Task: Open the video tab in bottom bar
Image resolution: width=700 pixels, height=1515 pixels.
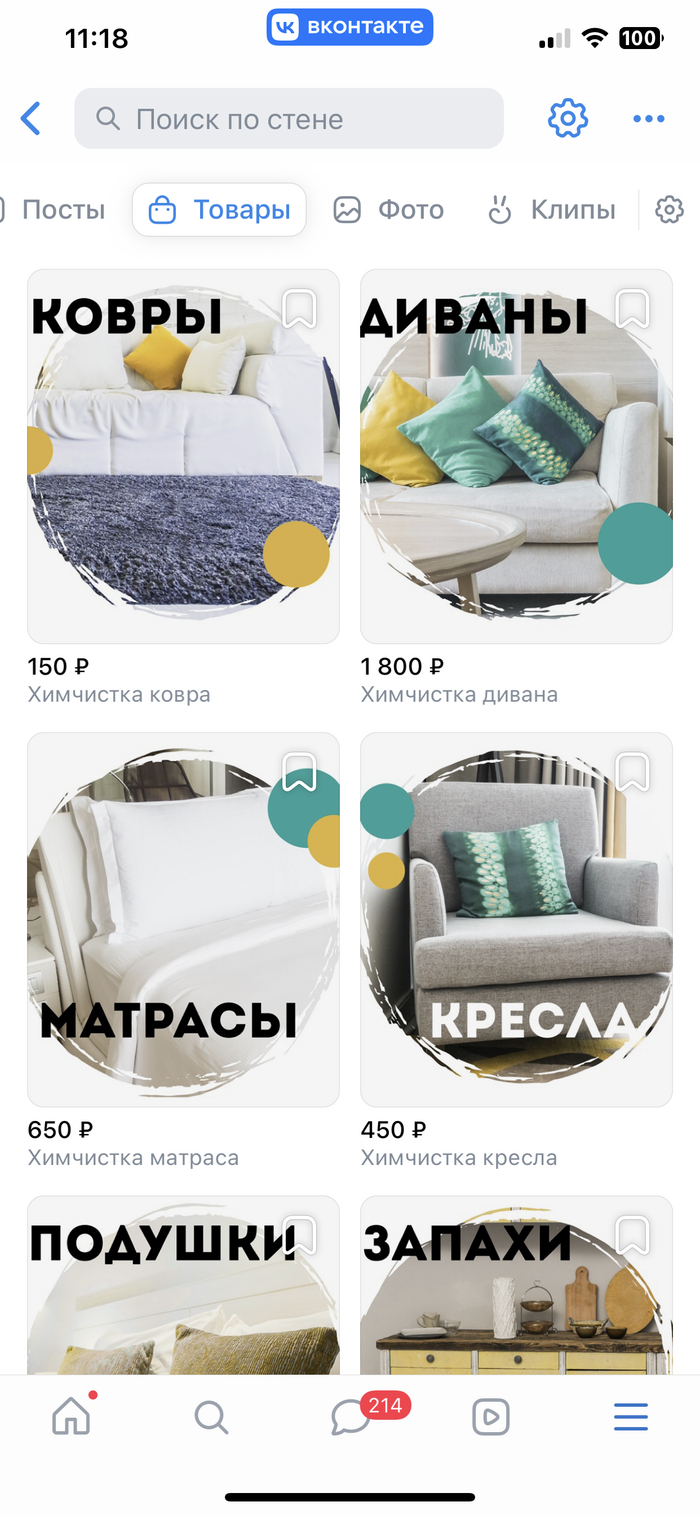Action: coord(491,1416)
